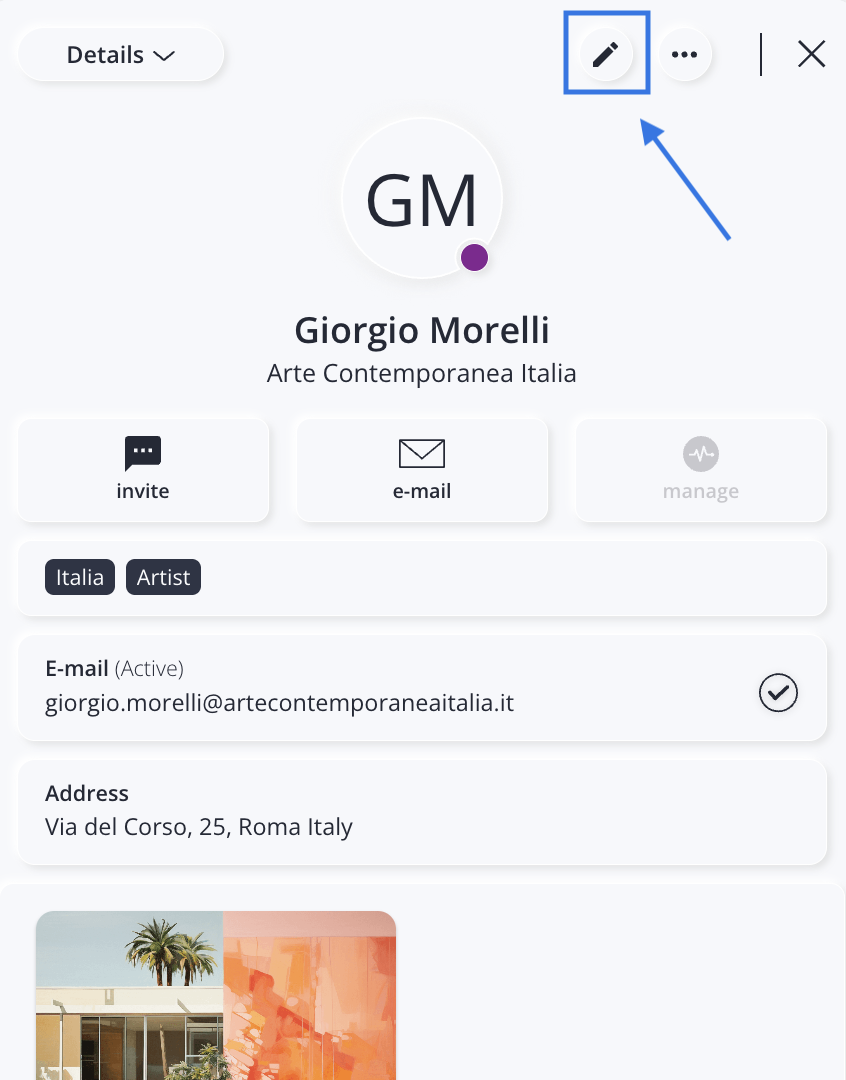
Task: Close the contact panel
Action: tap(811, 54)
